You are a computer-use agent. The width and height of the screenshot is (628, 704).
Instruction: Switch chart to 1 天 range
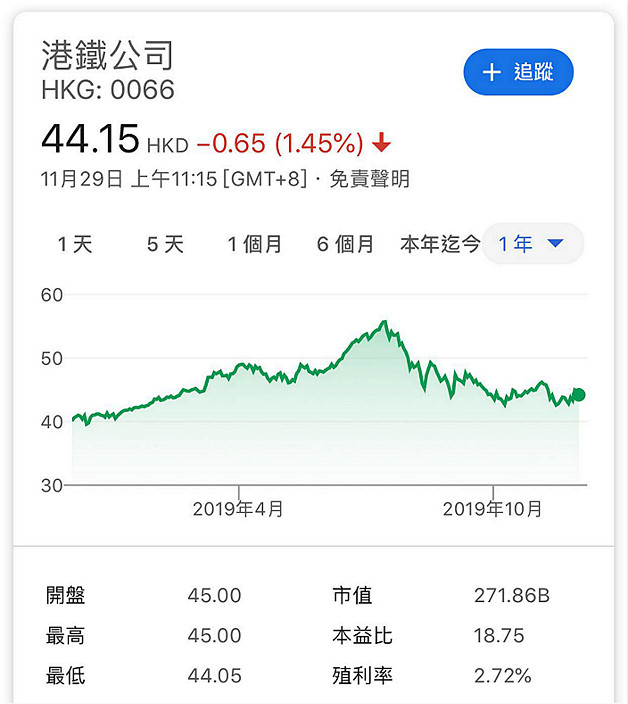[75, 245]
